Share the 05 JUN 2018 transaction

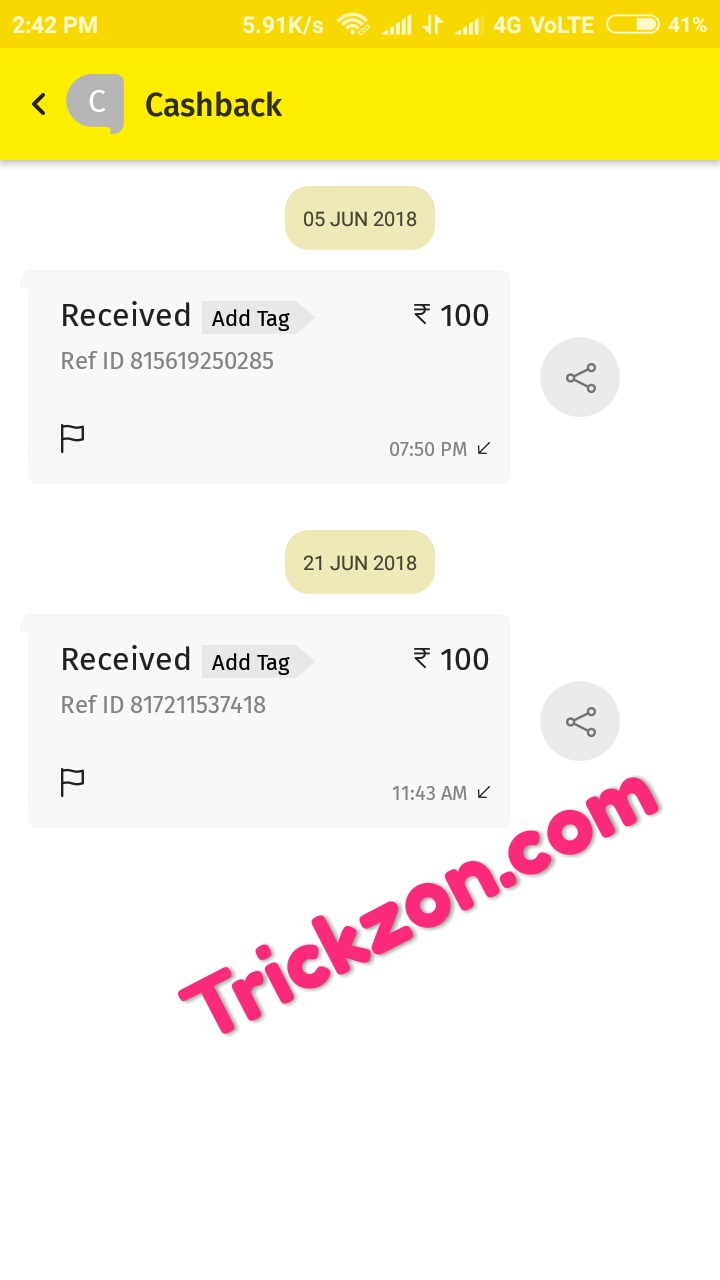pyautogui.click(x=580, y=377)
